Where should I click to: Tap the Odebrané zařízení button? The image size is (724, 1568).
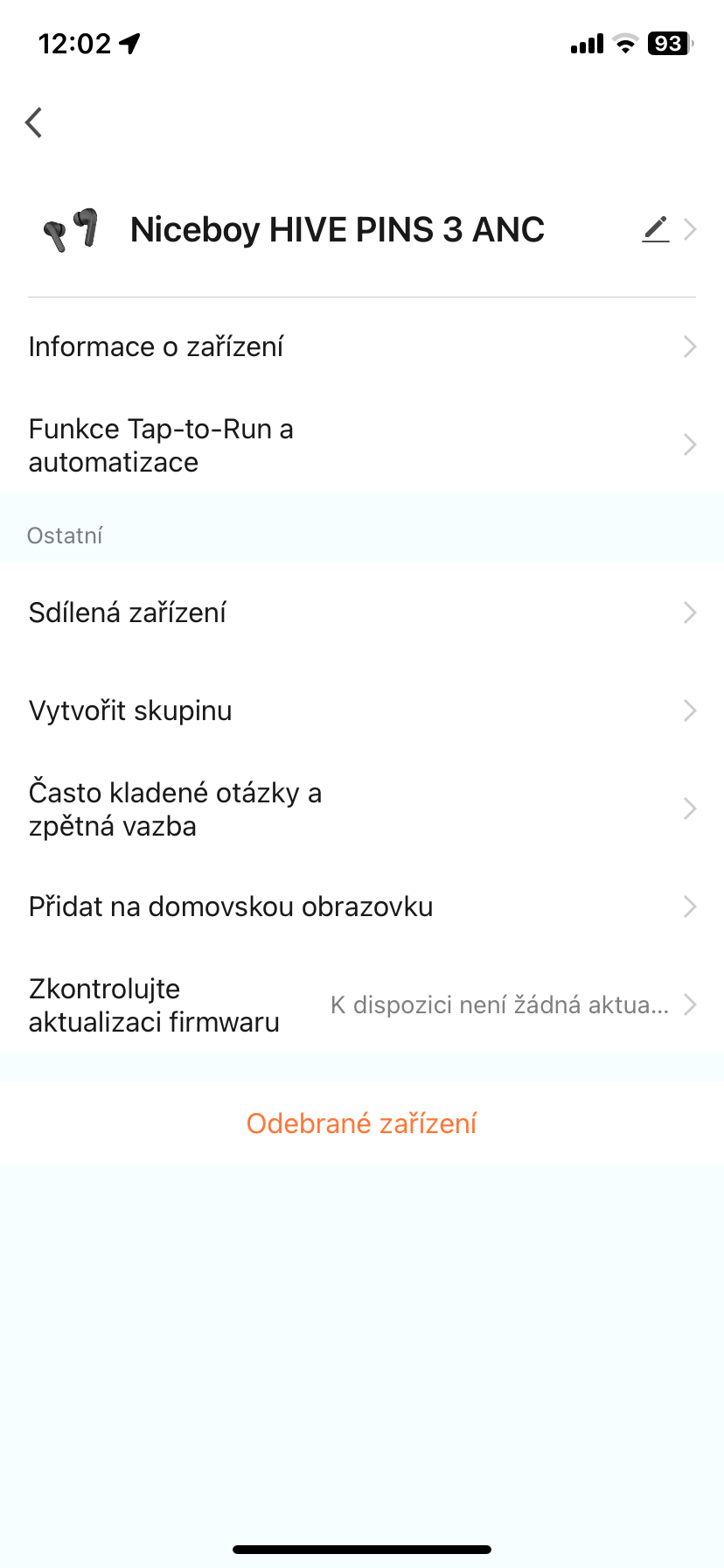click(362, 1123)
